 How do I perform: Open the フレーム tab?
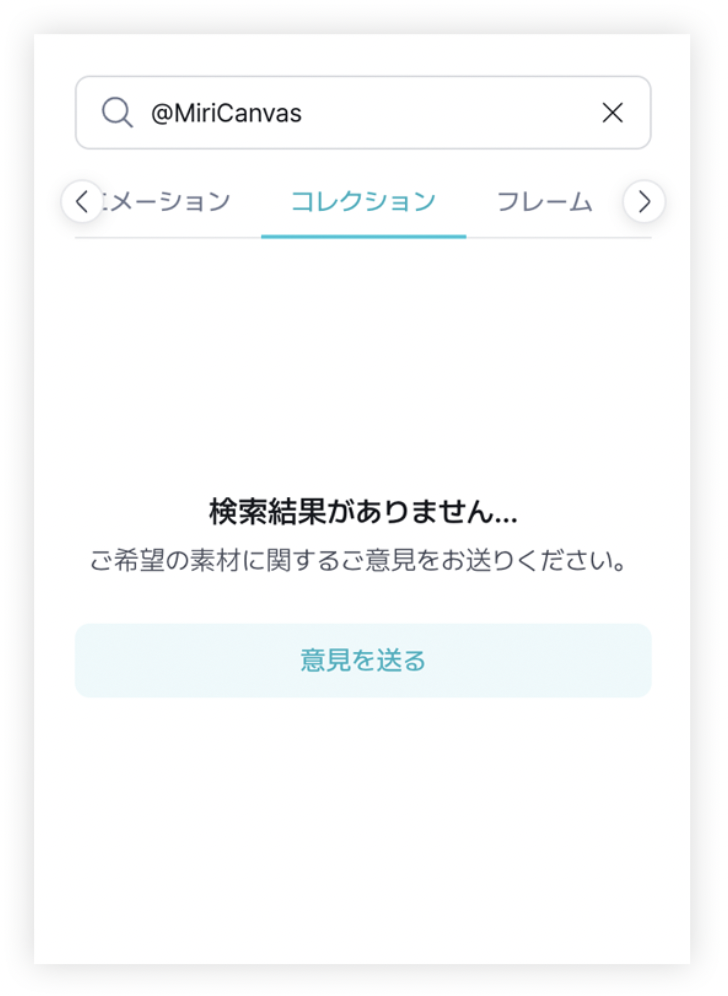click(x=544, y=202)
